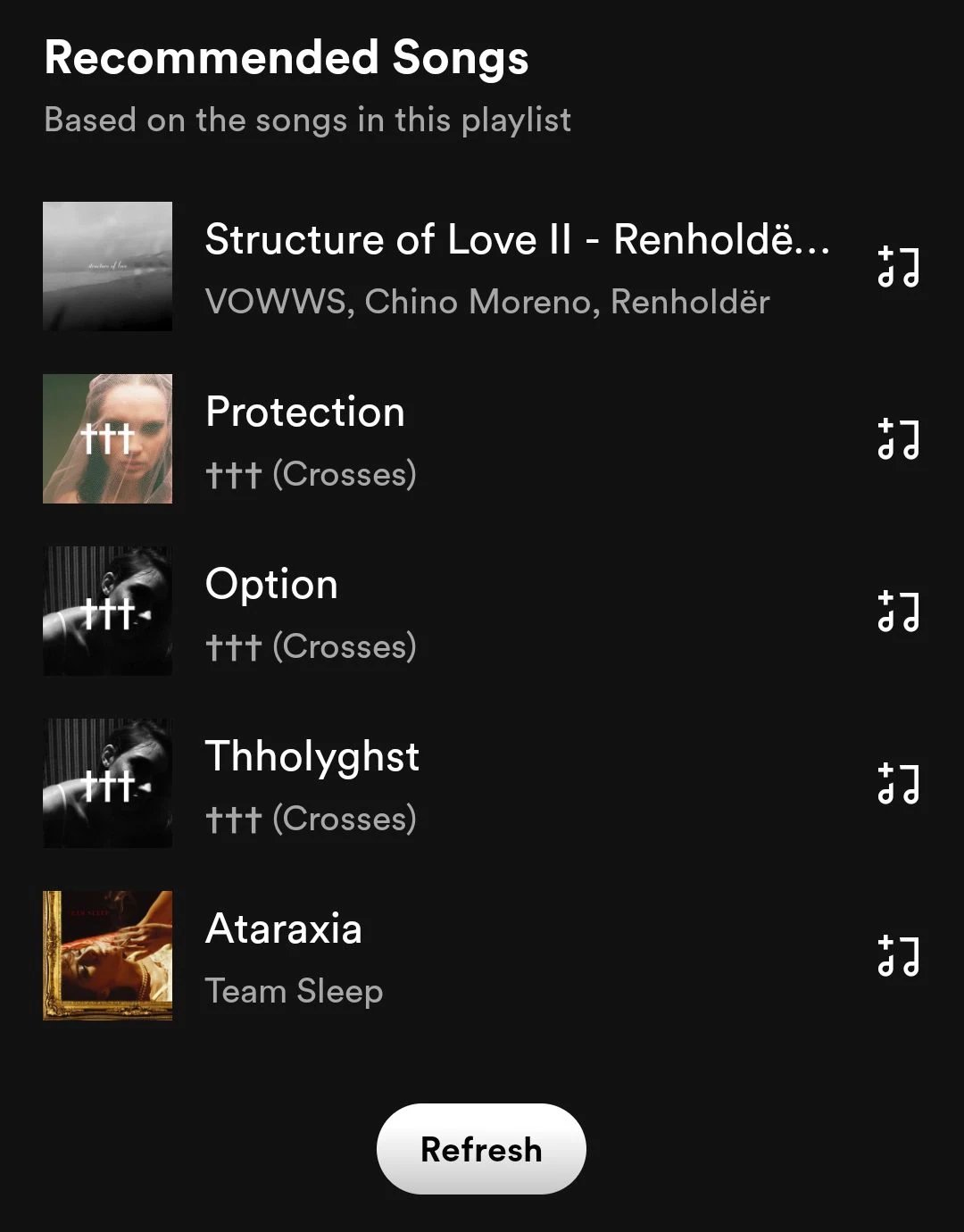Viewport: 964px width, 1232px height.
Task: Click the Thholyghst album cover
Action: pyautogui.click(x=107, y=783)
